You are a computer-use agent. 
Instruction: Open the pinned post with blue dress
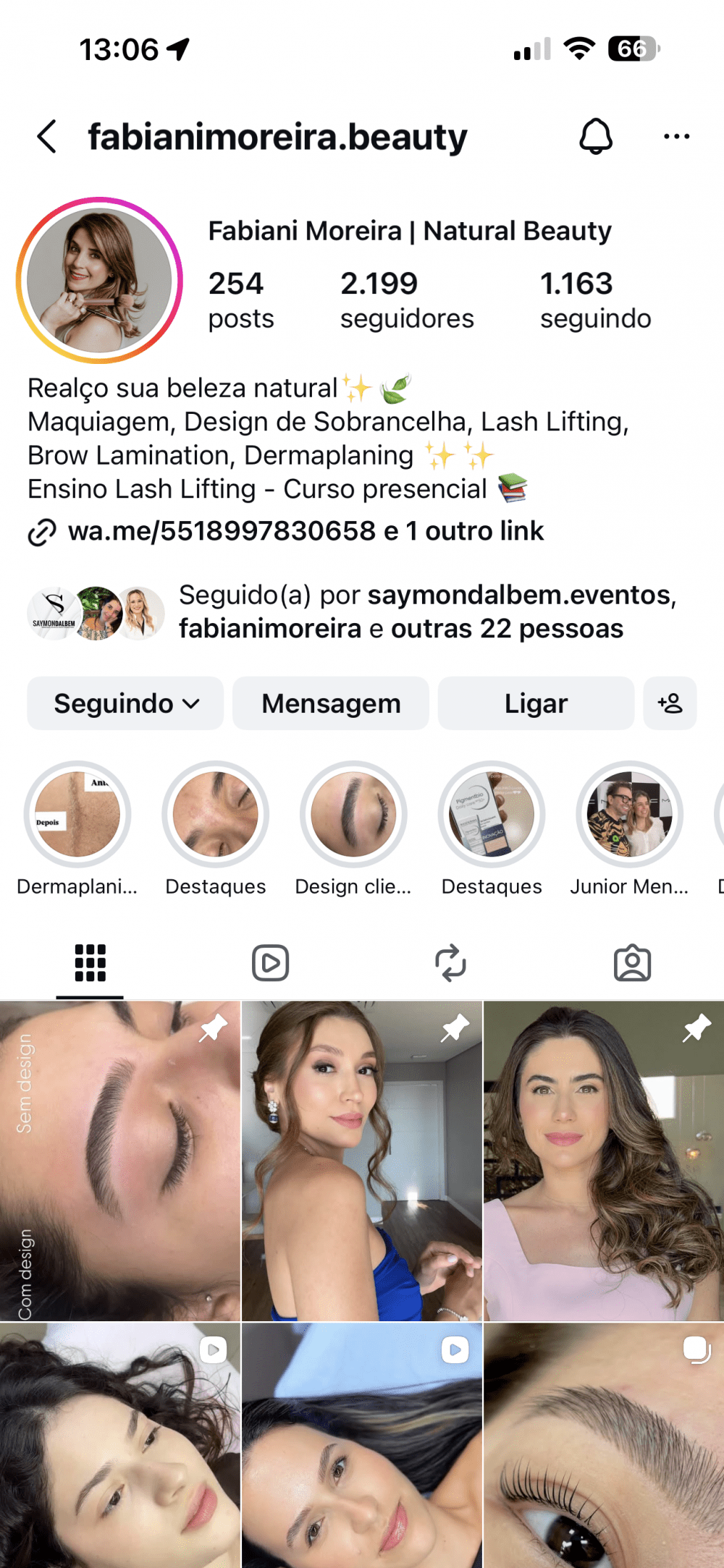point(361,1161)
